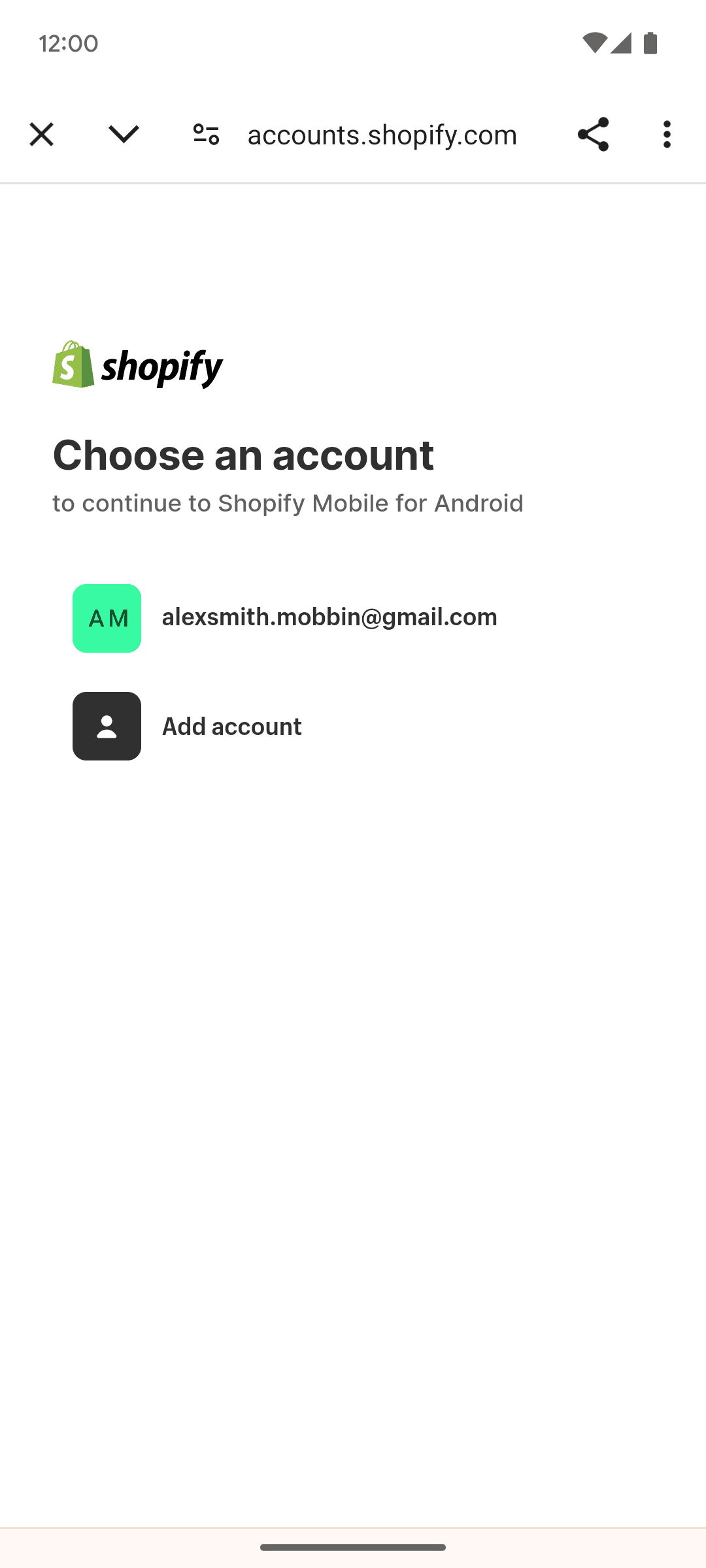Add another Shopify account
The width and height of the screenshot is (706, 1568).
[231, 726]
